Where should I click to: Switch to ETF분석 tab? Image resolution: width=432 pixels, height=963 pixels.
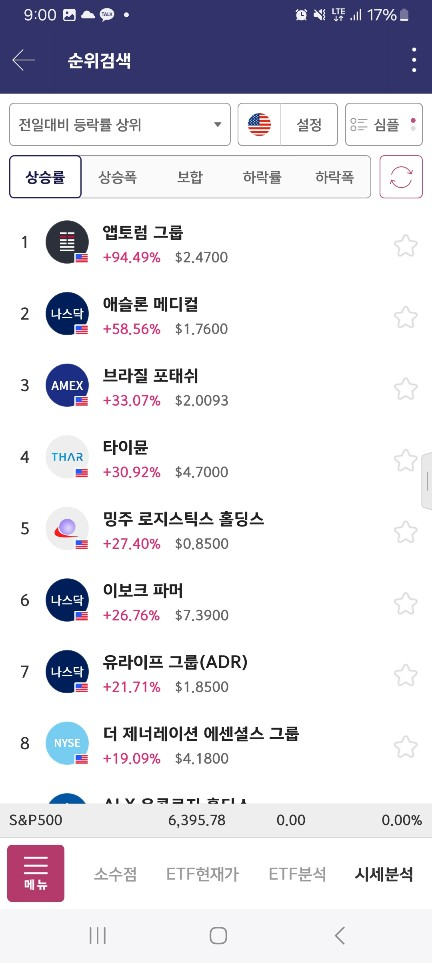[x=297, y=874]
